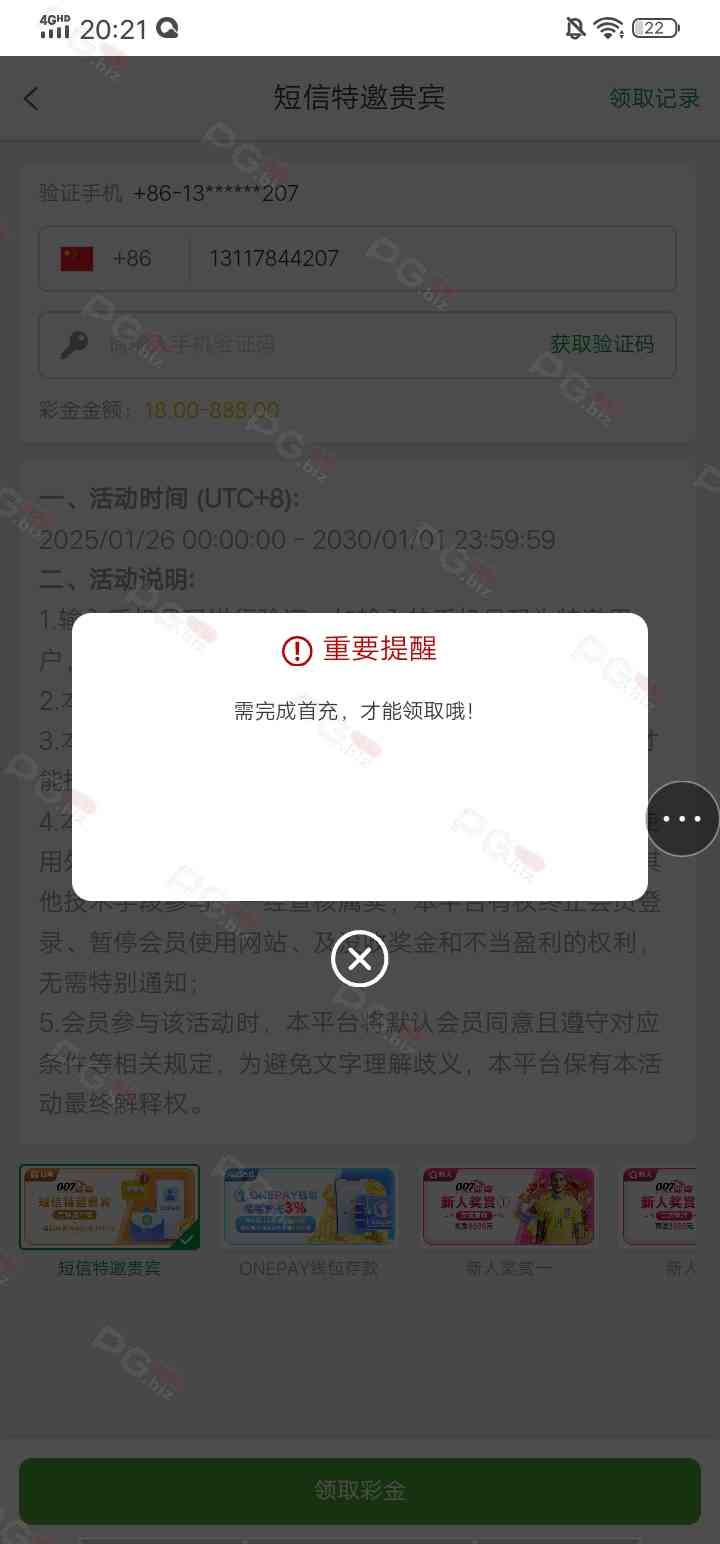Open the ONEPAY钱包存款 promotion card
The height and width of the screenshot is (1544, 720).
[x=309, y=1208]
